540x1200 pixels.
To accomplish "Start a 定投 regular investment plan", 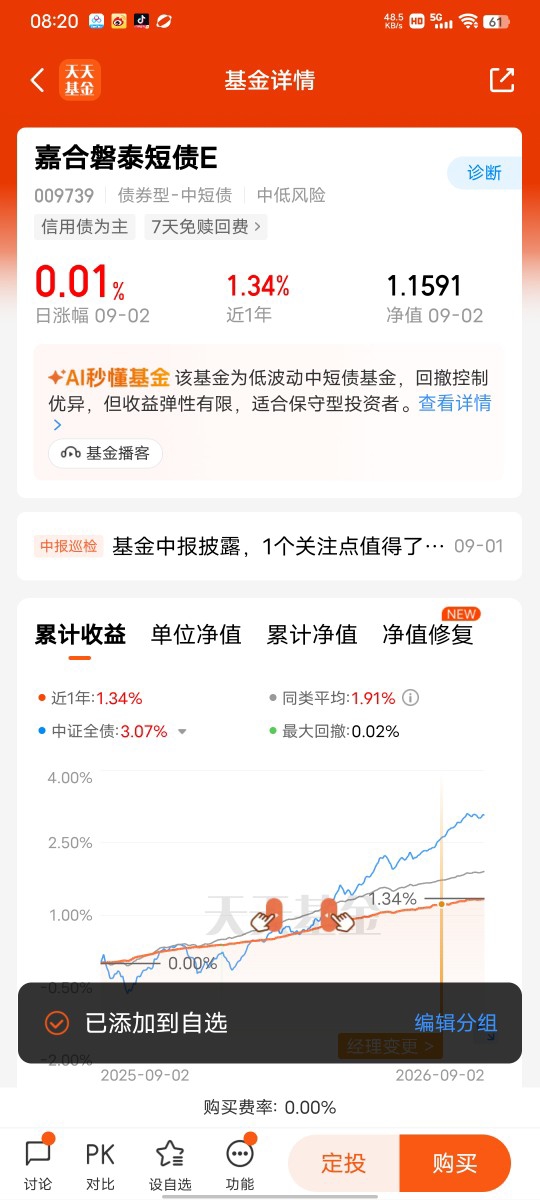I will pyautogui.click(x=344, y=1163).
